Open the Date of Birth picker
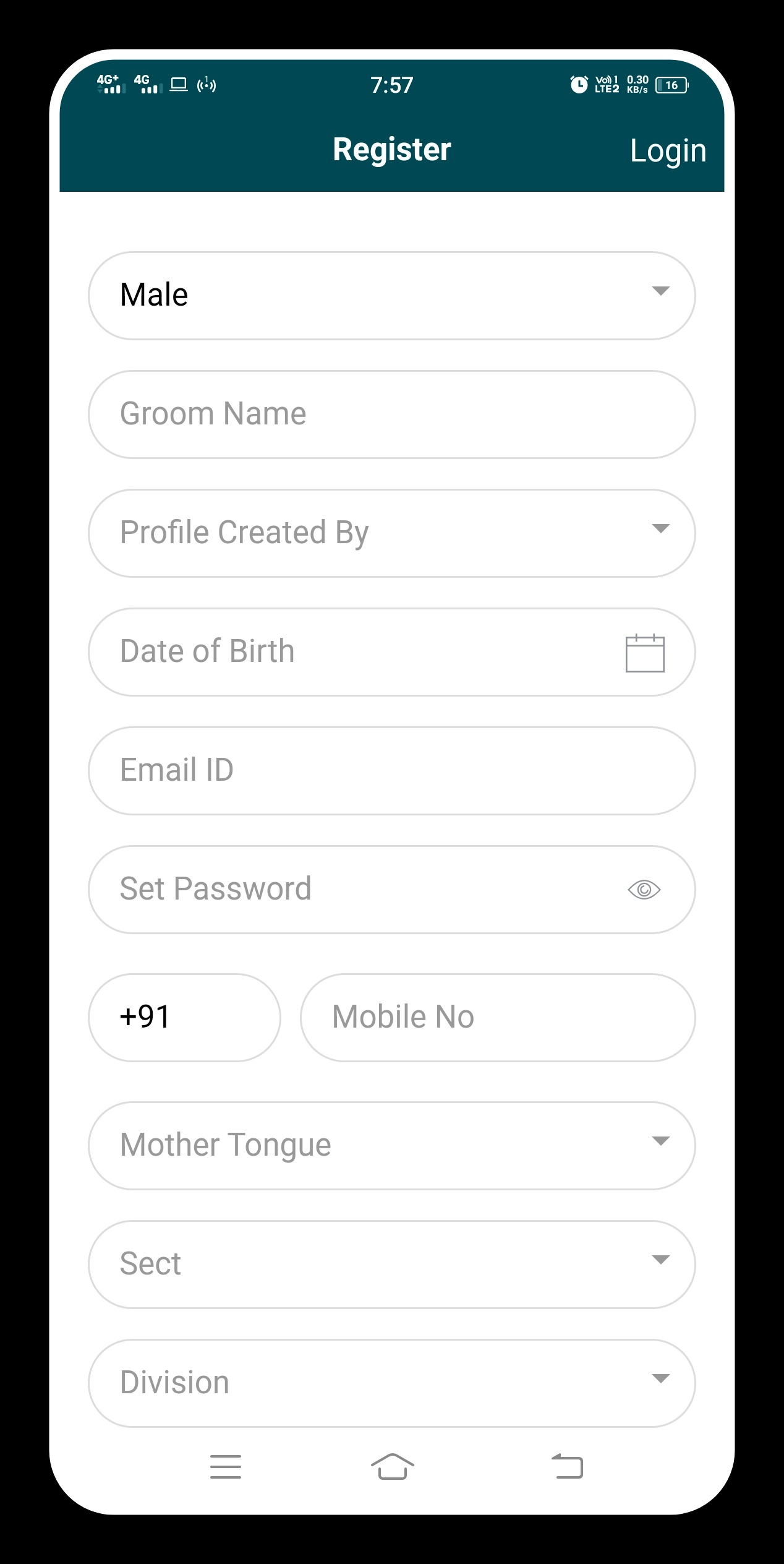784x1564 pixels. point(392,651)
